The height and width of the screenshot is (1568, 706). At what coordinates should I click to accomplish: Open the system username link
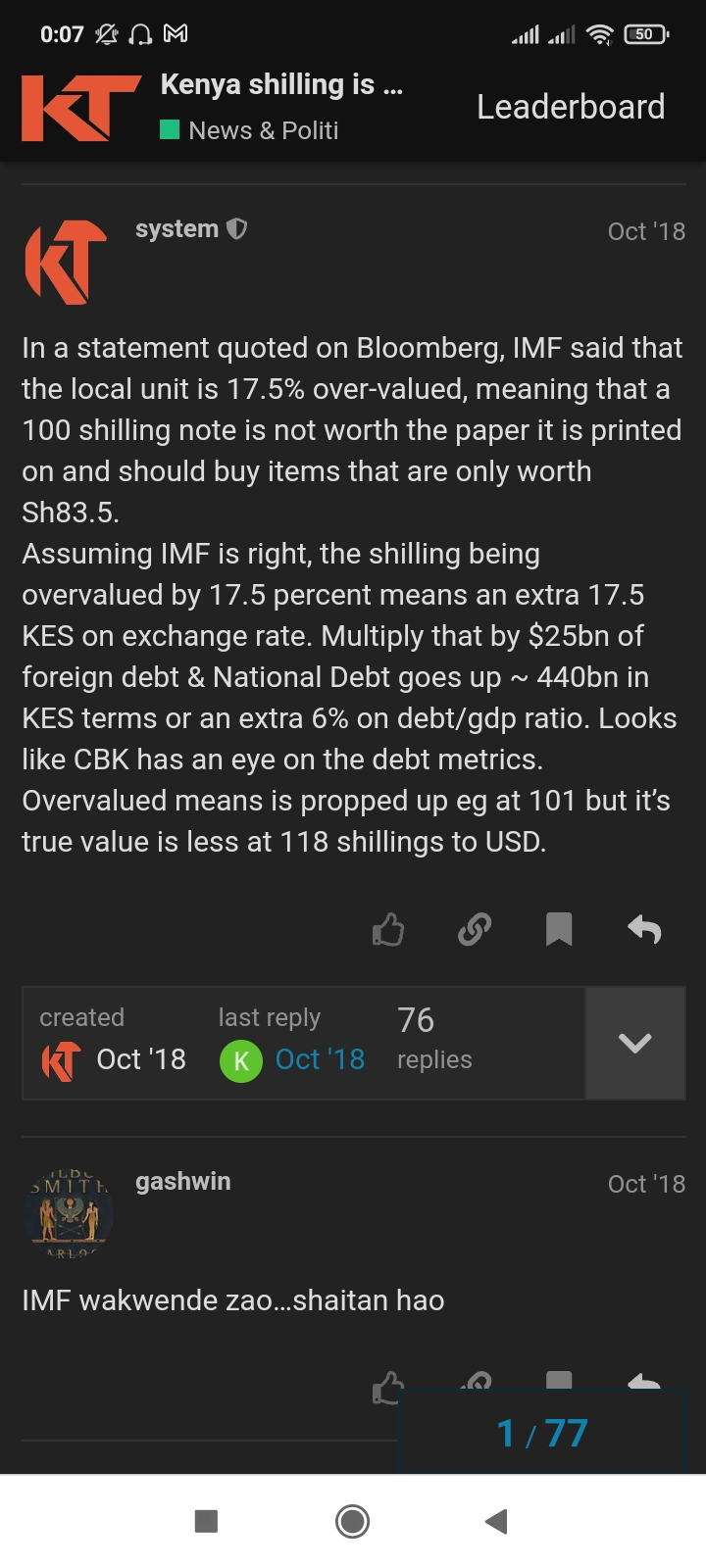point(176,229)
